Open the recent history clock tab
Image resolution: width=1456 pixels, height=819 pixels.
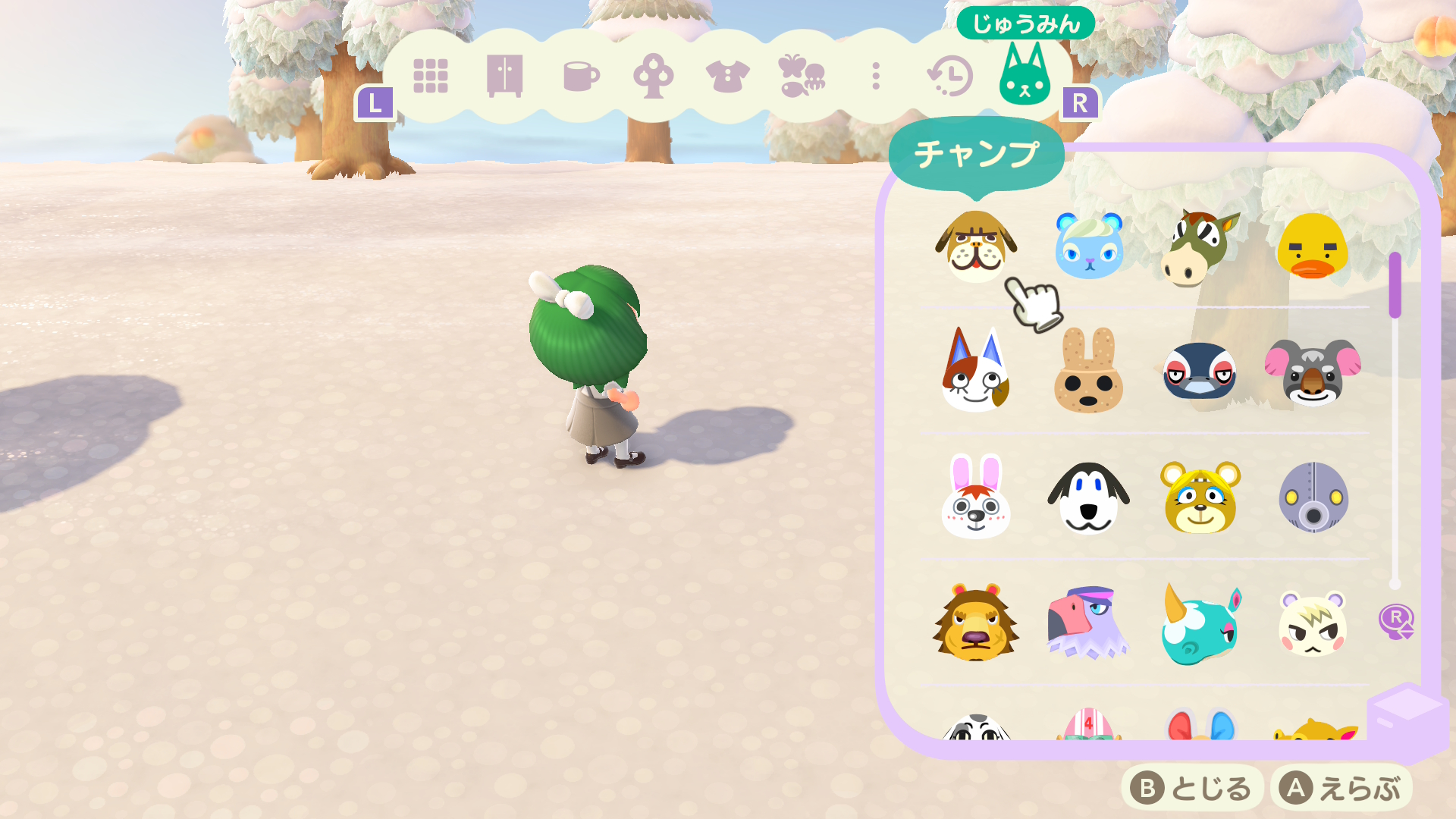(950, 77)
